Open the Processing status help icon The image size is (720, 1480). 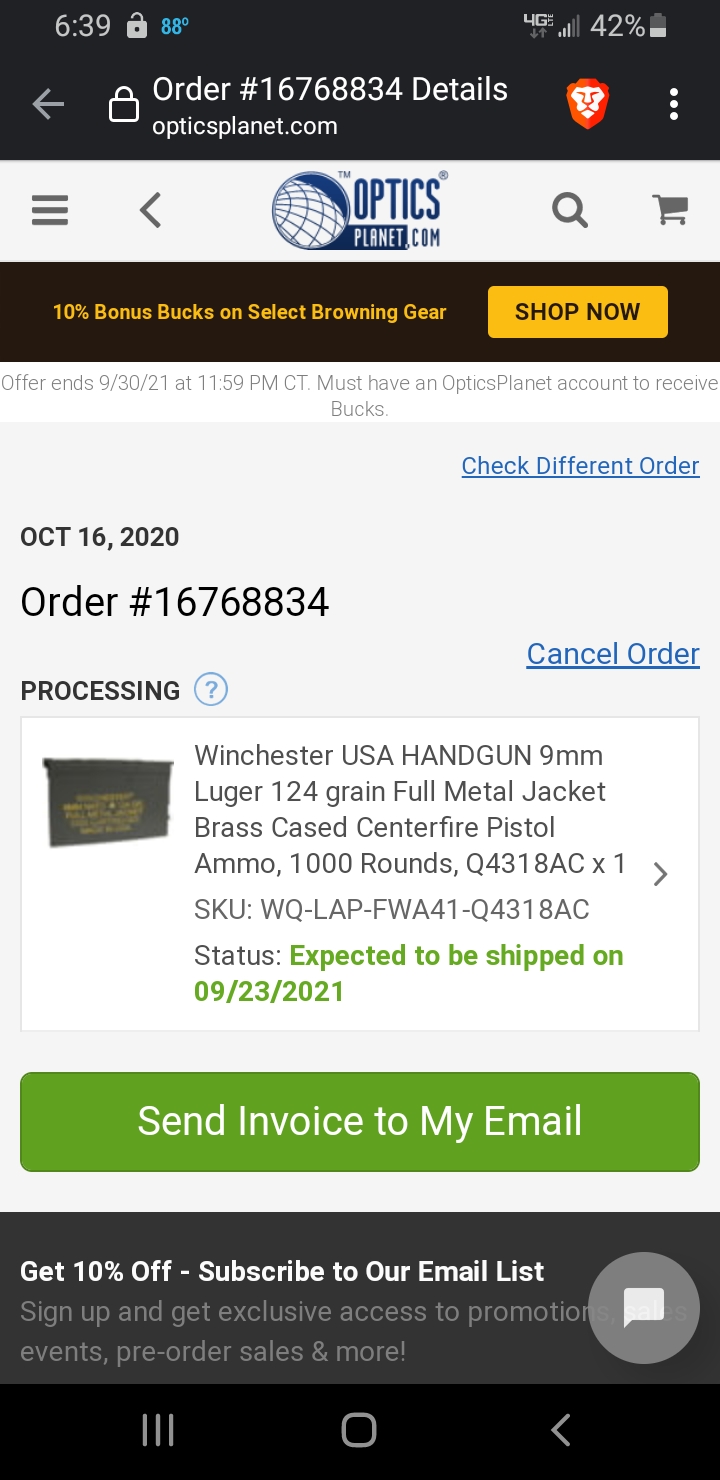pos(211,689)
